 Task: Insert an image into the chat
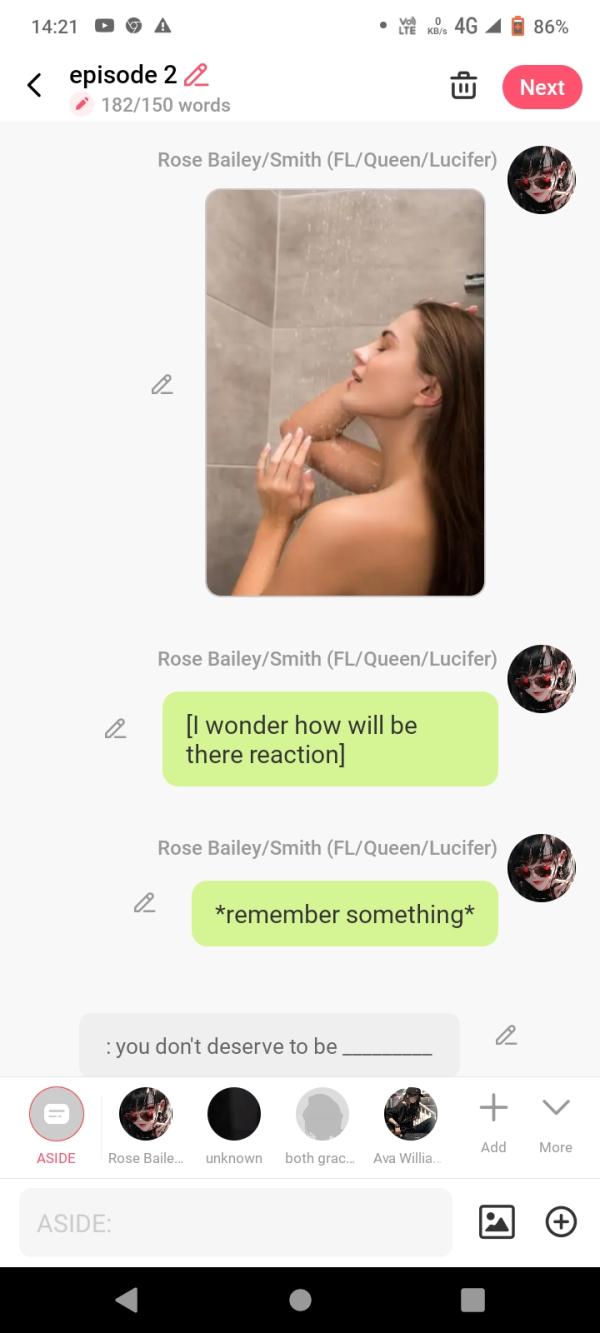(x=497, y=1222)
